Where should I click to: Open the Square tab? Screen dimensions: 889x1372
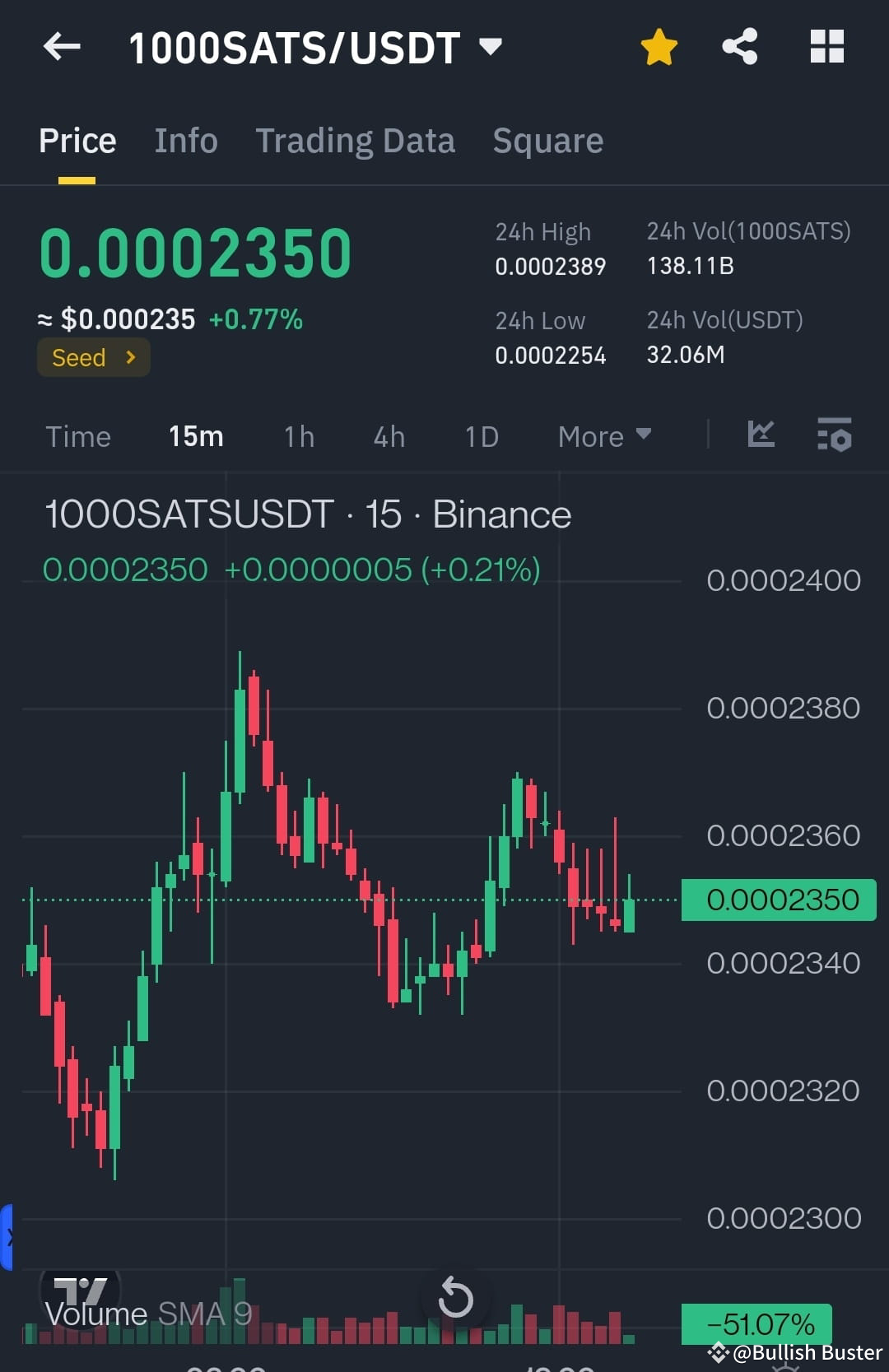coord(547,140)
